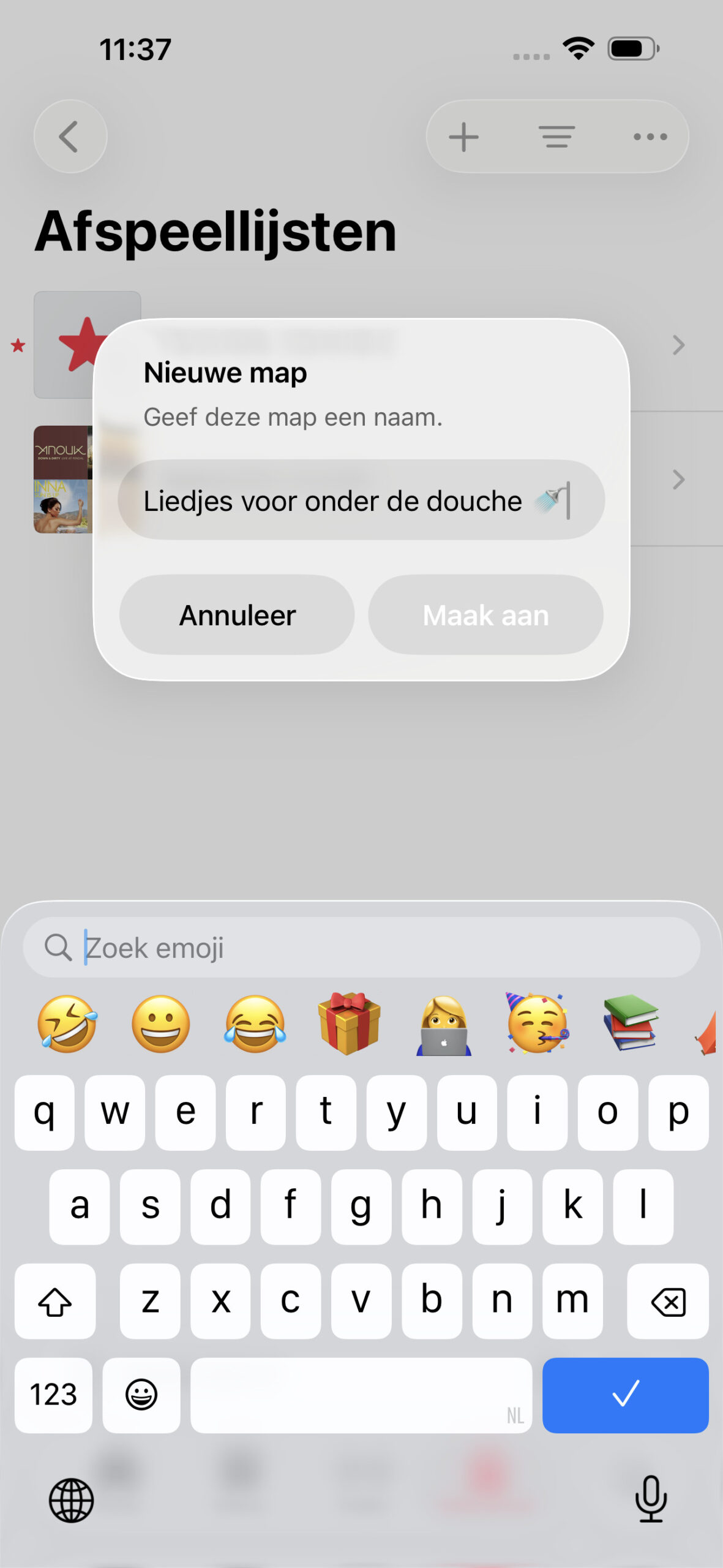The width and height of the screenshot is (723, 1568).
Task: Tap the folder name text field
Action: 361,500
